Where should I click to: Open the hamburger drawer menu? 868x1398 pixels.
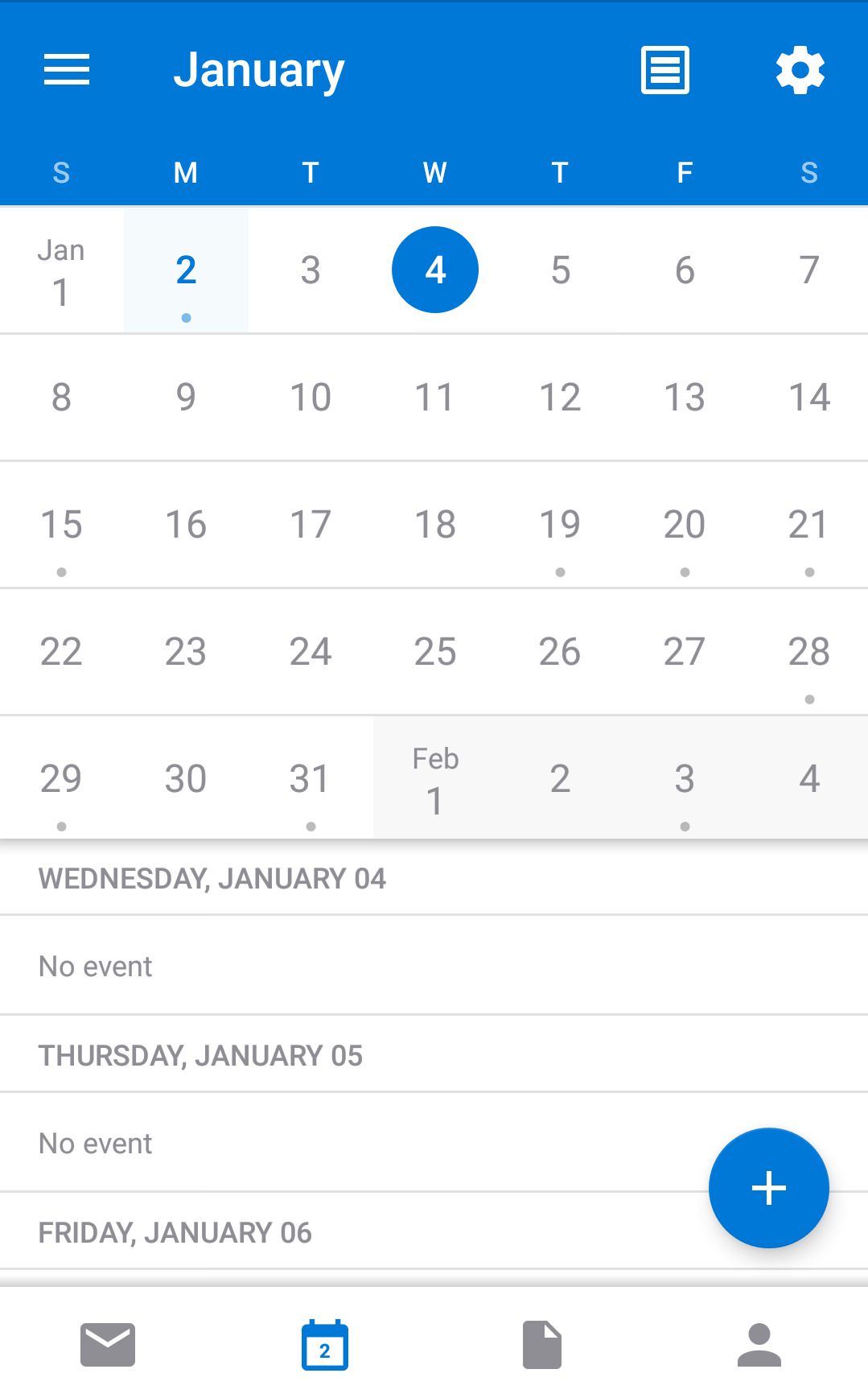(x=67, y=70)
